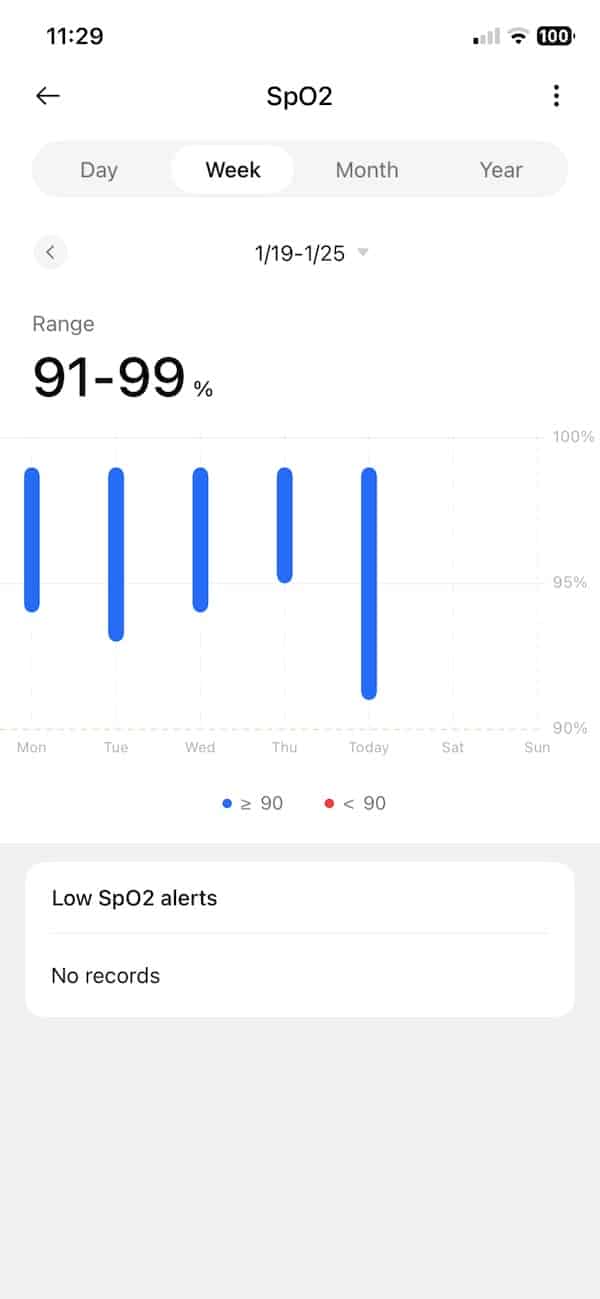Switch to the Day tab
This screenshot has height=1299, width=600.
click(x=99, y=170)
